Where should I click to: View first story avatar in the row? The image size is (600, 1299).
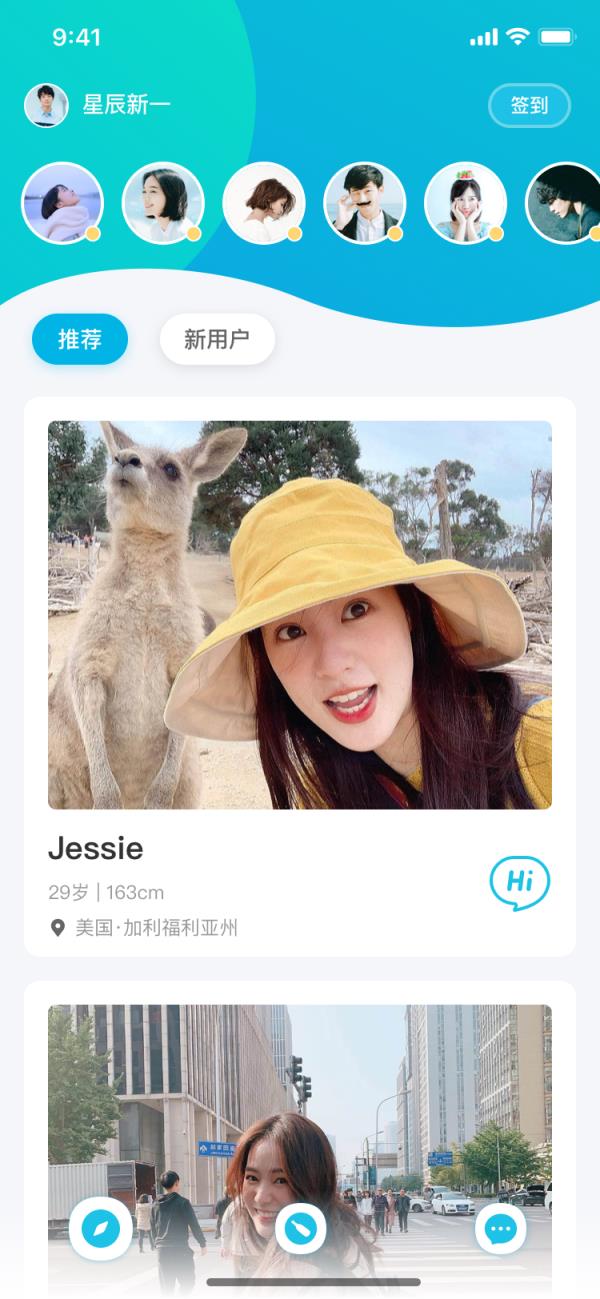62,203
